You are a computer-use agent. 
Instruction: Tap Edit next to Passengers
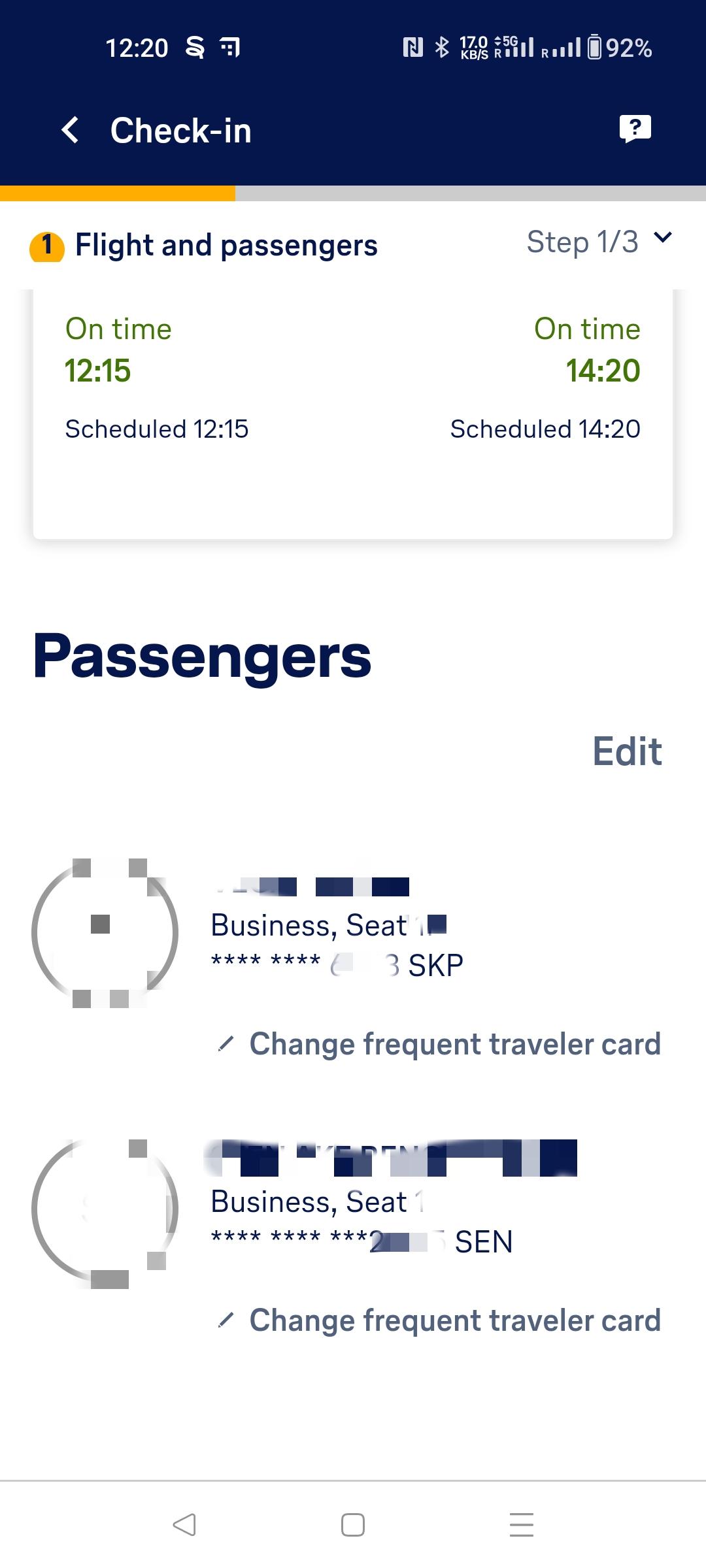click(x=627, y=751)
